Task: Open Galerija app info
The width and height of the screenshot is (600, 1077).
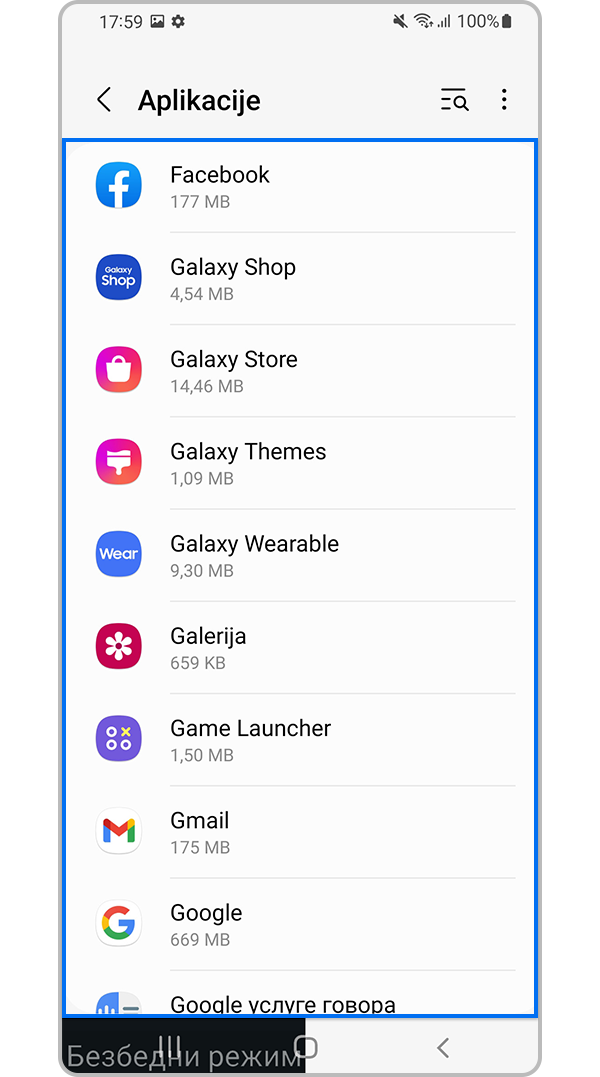Action: [300, 647]
